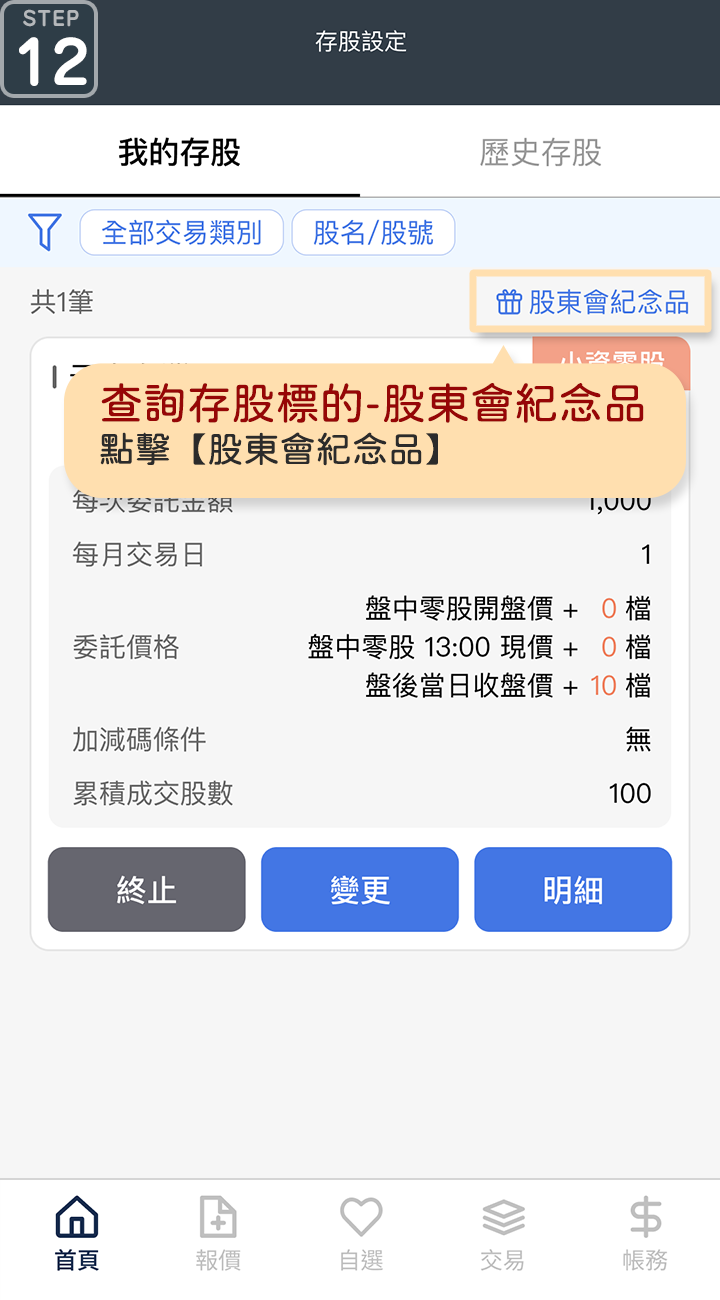Select the 我的存股 tab
Viewport: 720px width, 1300px height.
tap(180, 153)
